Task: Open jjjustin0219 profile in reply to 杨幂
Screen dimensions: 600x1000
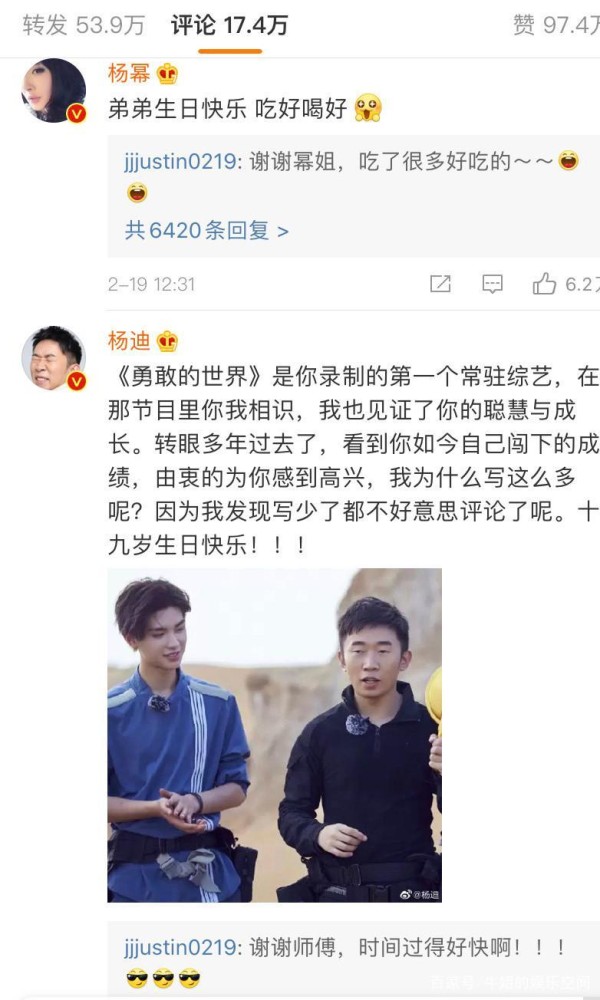Action: point(180,162)
